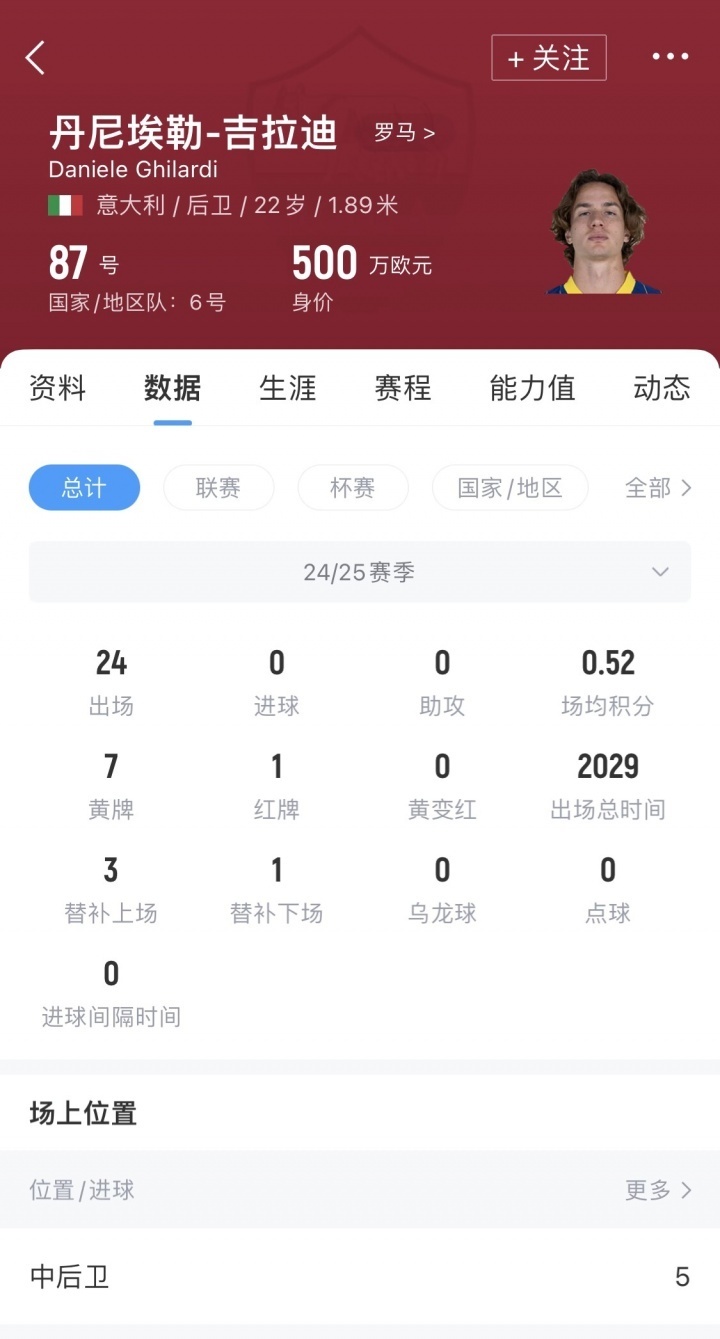Open 更多 for position details
The width and height of the screenshot is (720, 1339).
coord(658,1190)
